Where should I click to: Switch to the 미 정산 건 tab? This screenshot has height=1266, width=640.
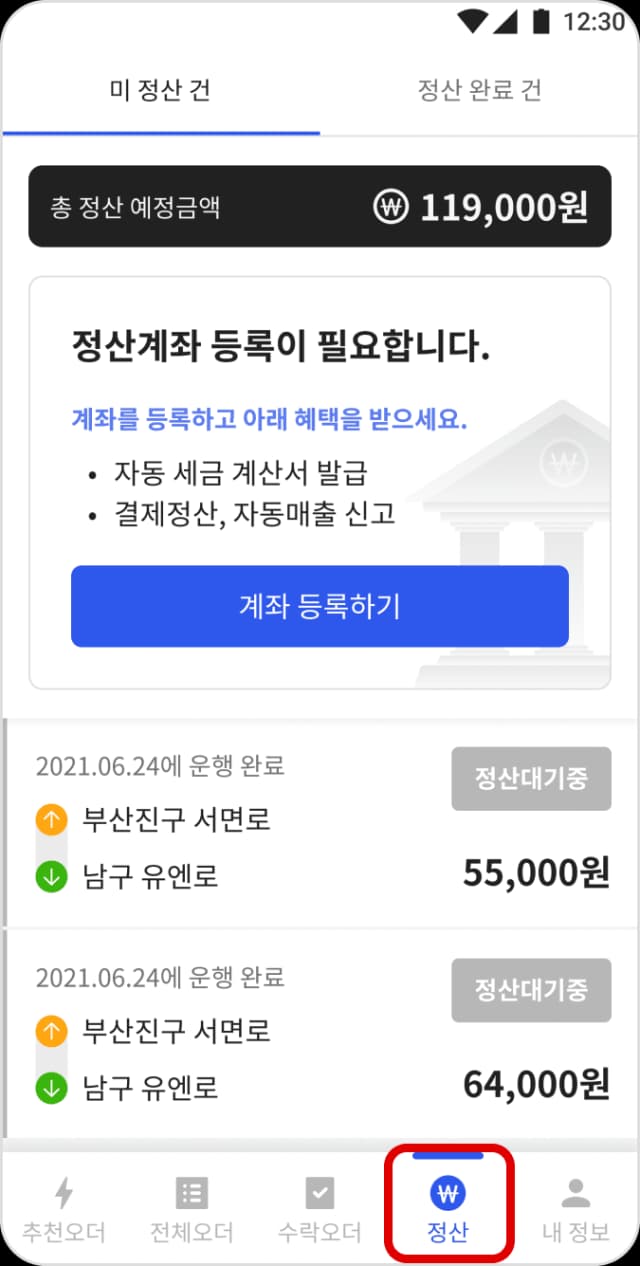pyautogui.click(x=160, y=91)
